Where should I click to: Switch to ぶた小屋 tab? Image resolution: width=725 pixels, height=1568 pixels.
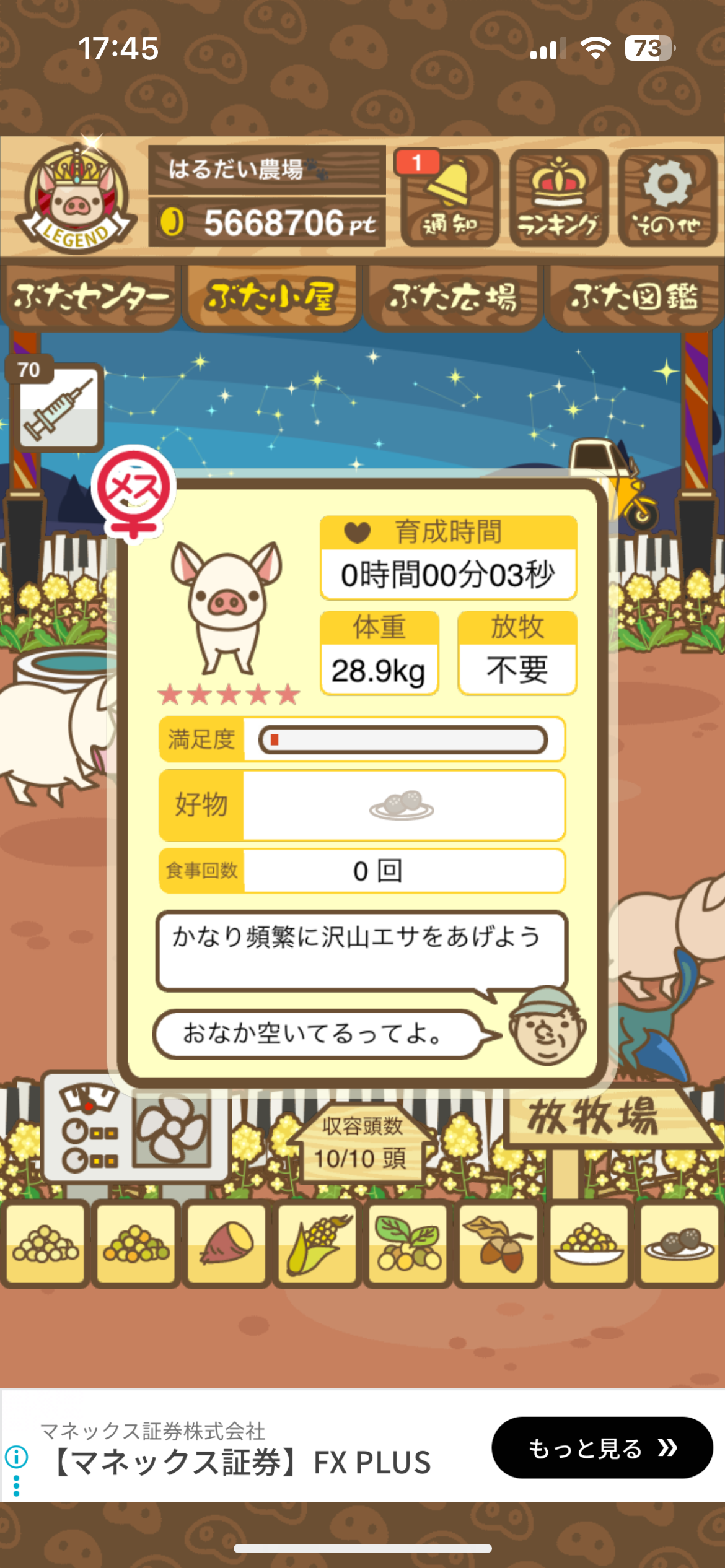coord(271,297)
